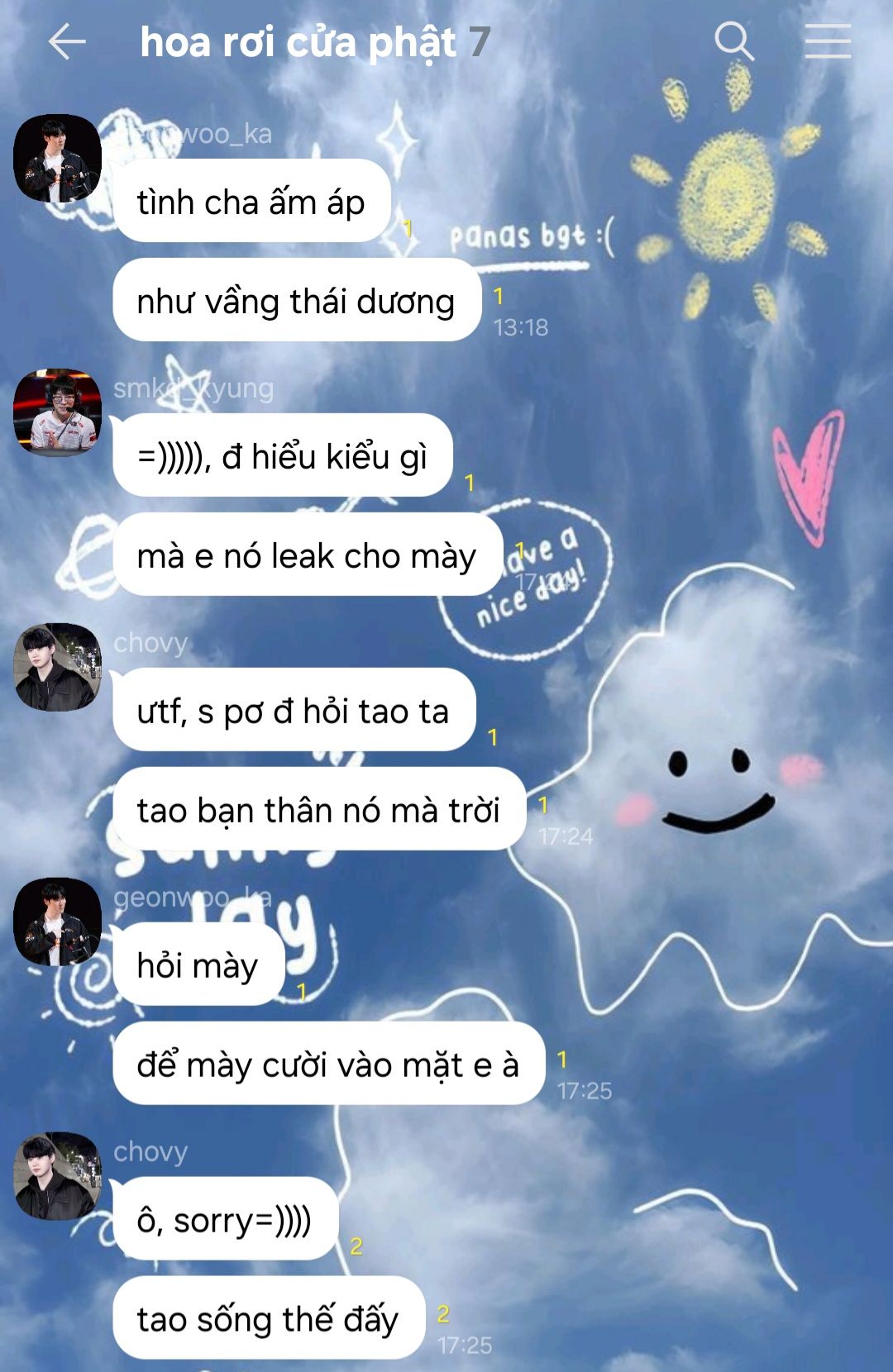The height and width of the screenshot is (1372, 893).
Task: View chovy's avatar beside "ô, sorry=))))"
Action: click(57, 1176)
